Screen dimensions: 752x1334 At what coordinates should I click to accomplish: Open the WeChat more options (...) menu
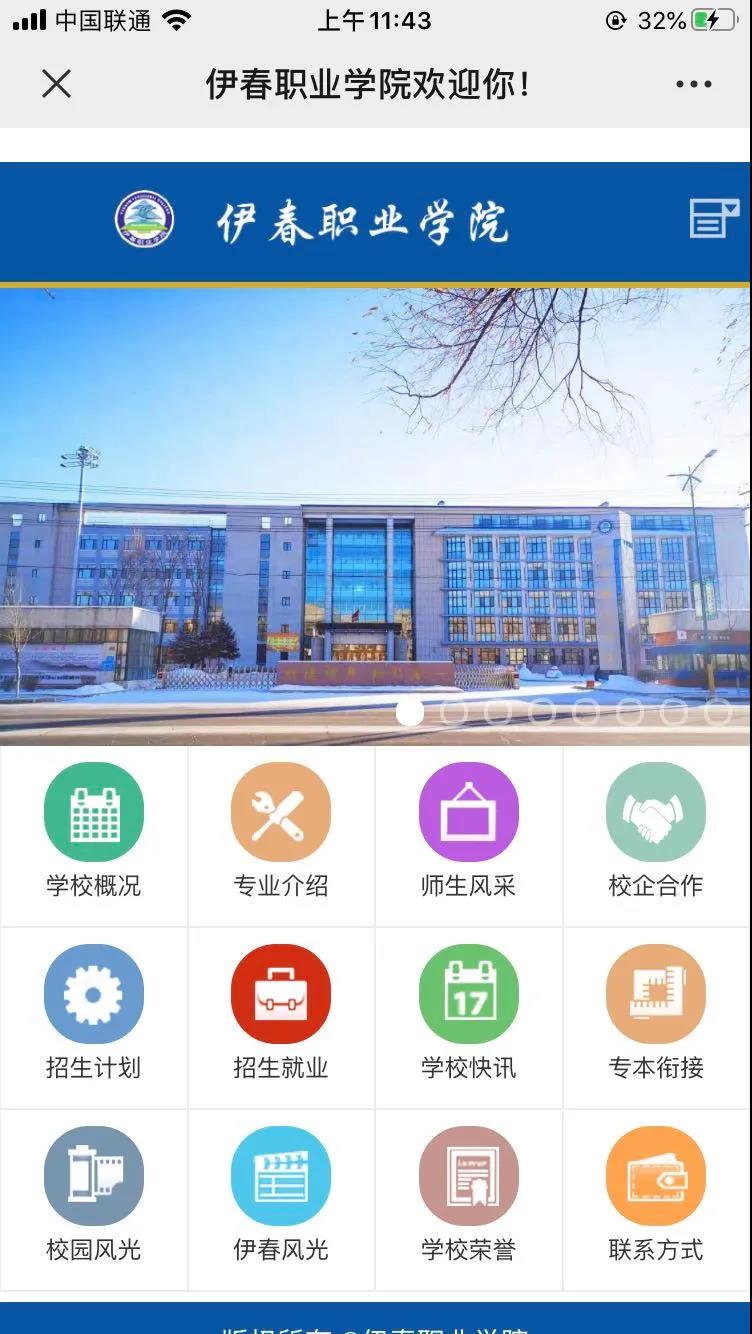point(692,84)
